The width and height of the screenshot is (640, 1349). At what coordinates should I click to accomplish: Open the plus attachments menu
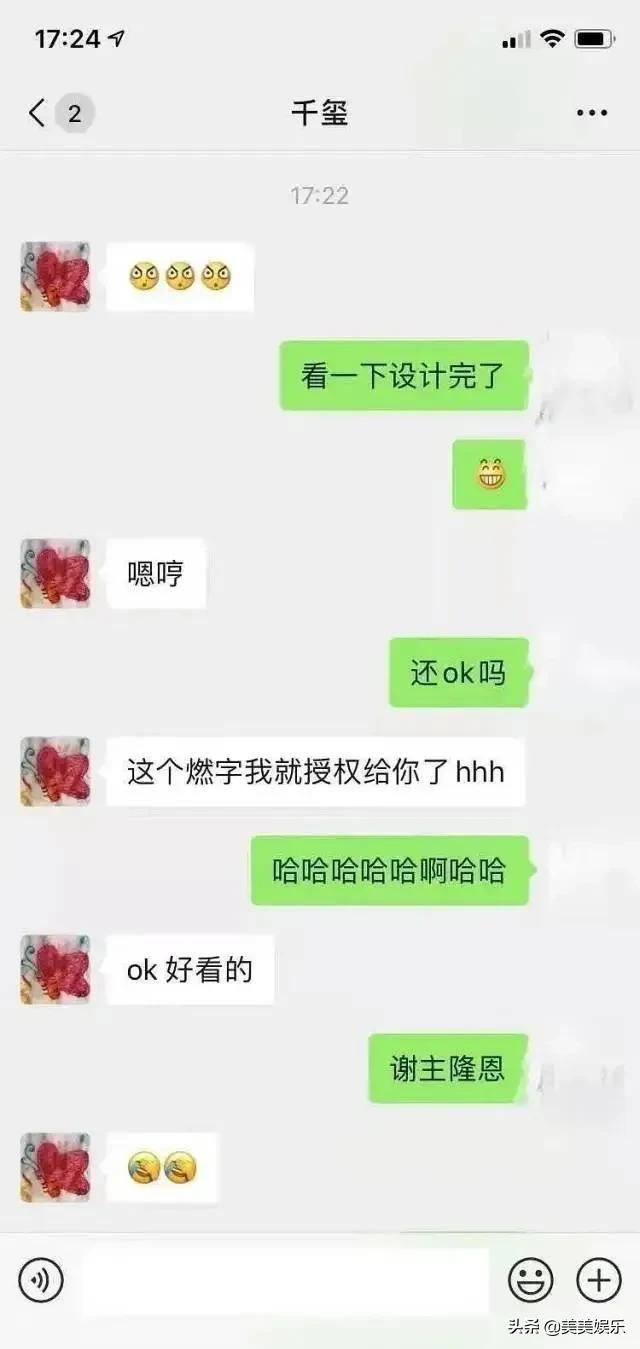coord(599,1280)
